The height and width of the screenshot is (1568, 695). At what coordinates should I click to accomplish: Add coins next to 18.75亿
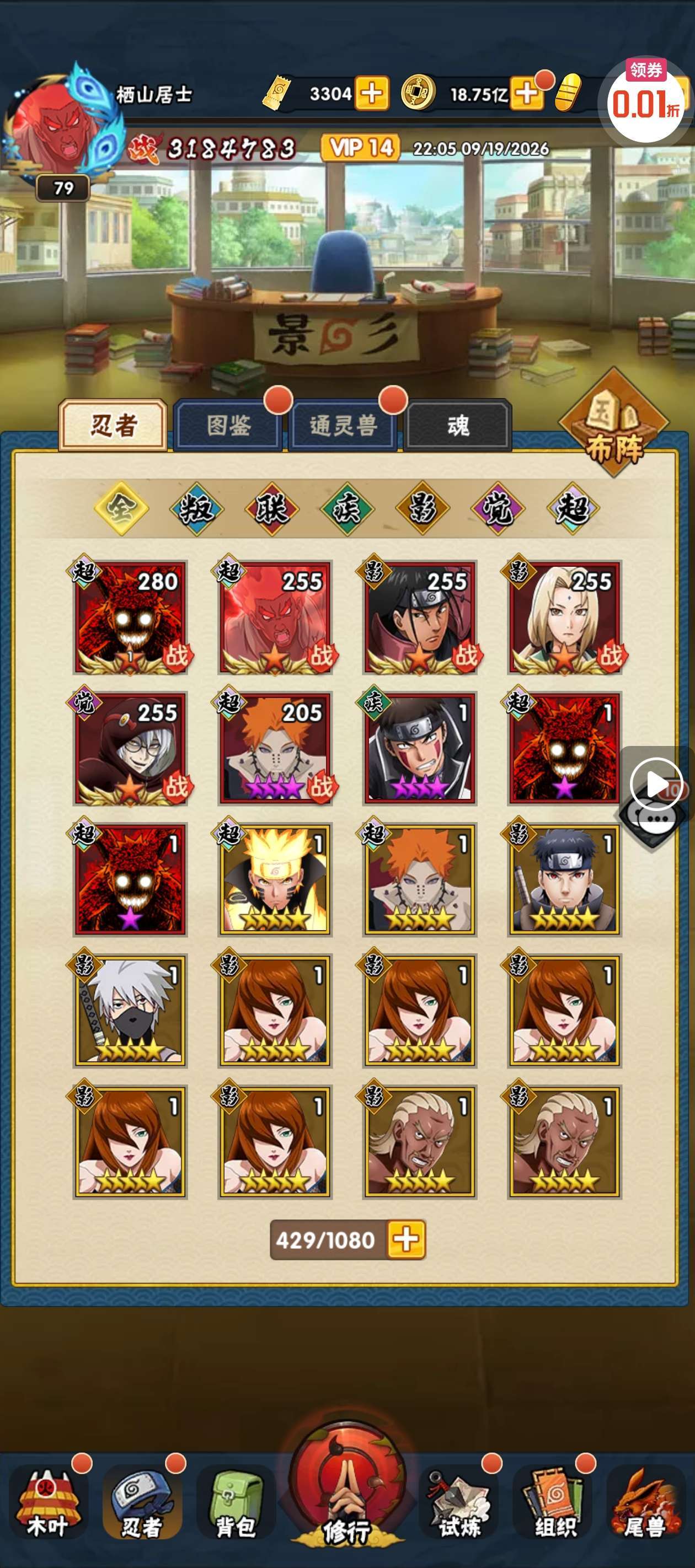click(527, 94)
